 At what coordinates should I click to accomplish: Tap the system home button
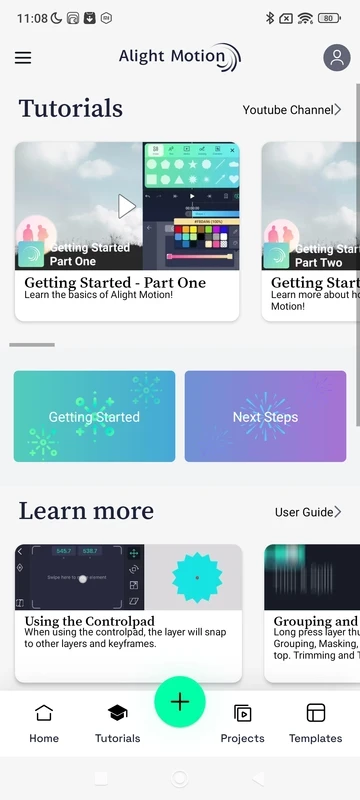[x=179, y=778]
